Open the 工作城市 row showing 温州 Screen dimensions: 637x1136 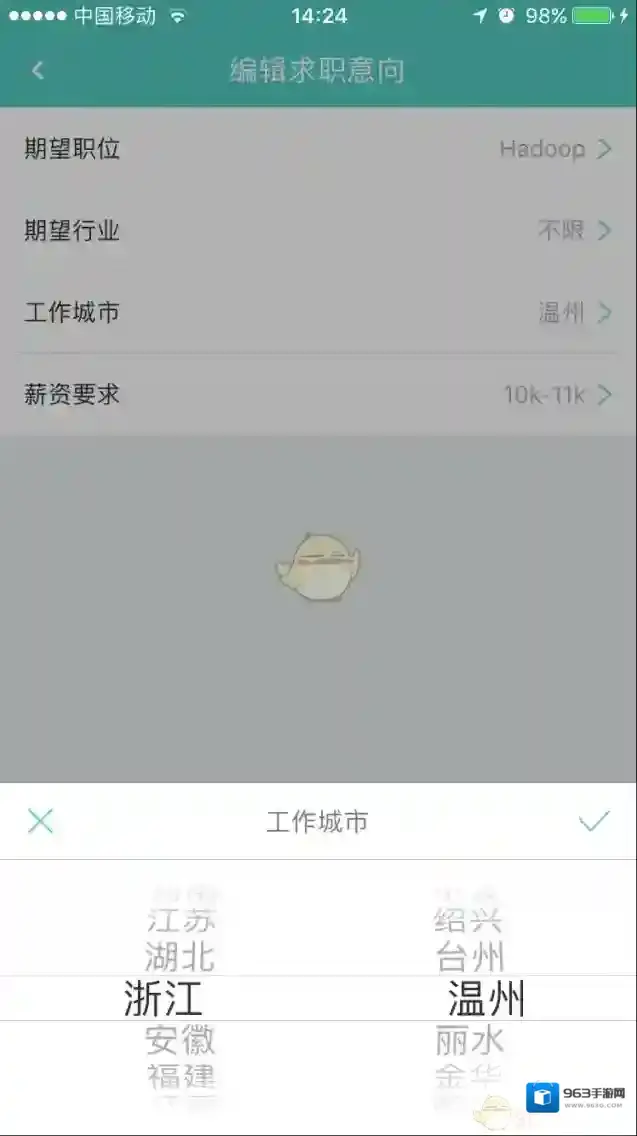point(318,313)
